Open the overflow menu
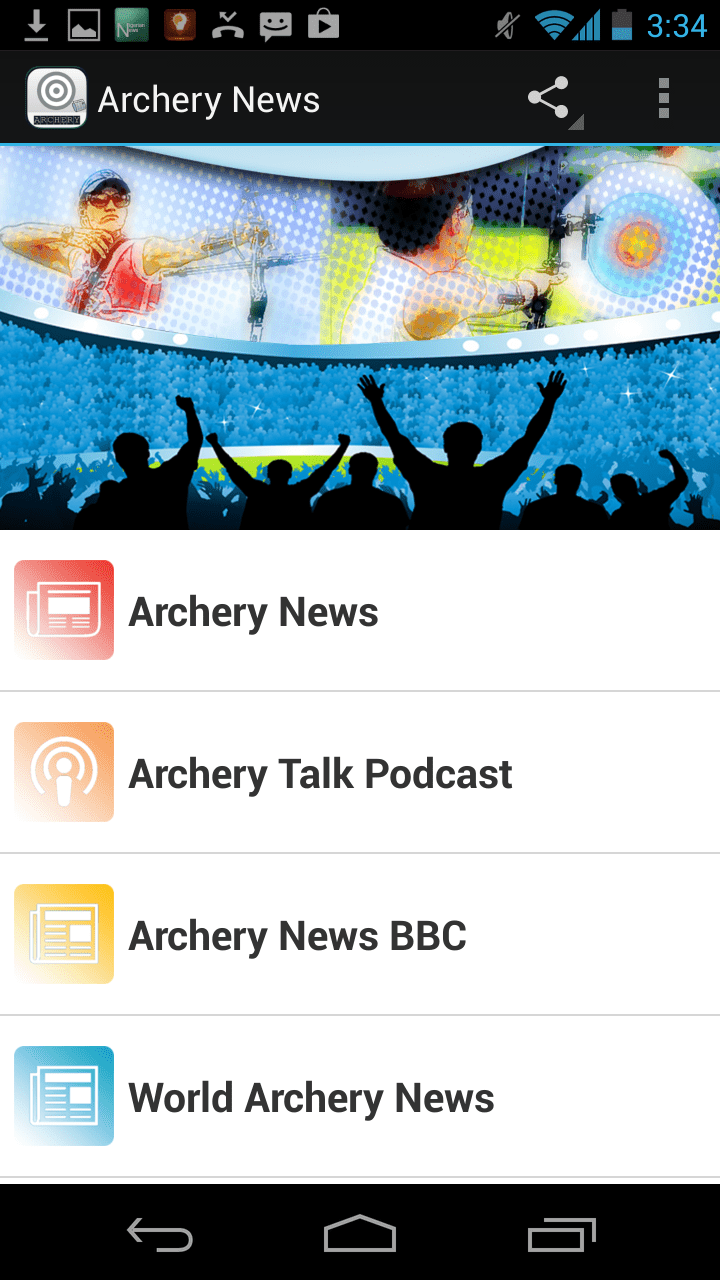 click(x=663, y=99)
